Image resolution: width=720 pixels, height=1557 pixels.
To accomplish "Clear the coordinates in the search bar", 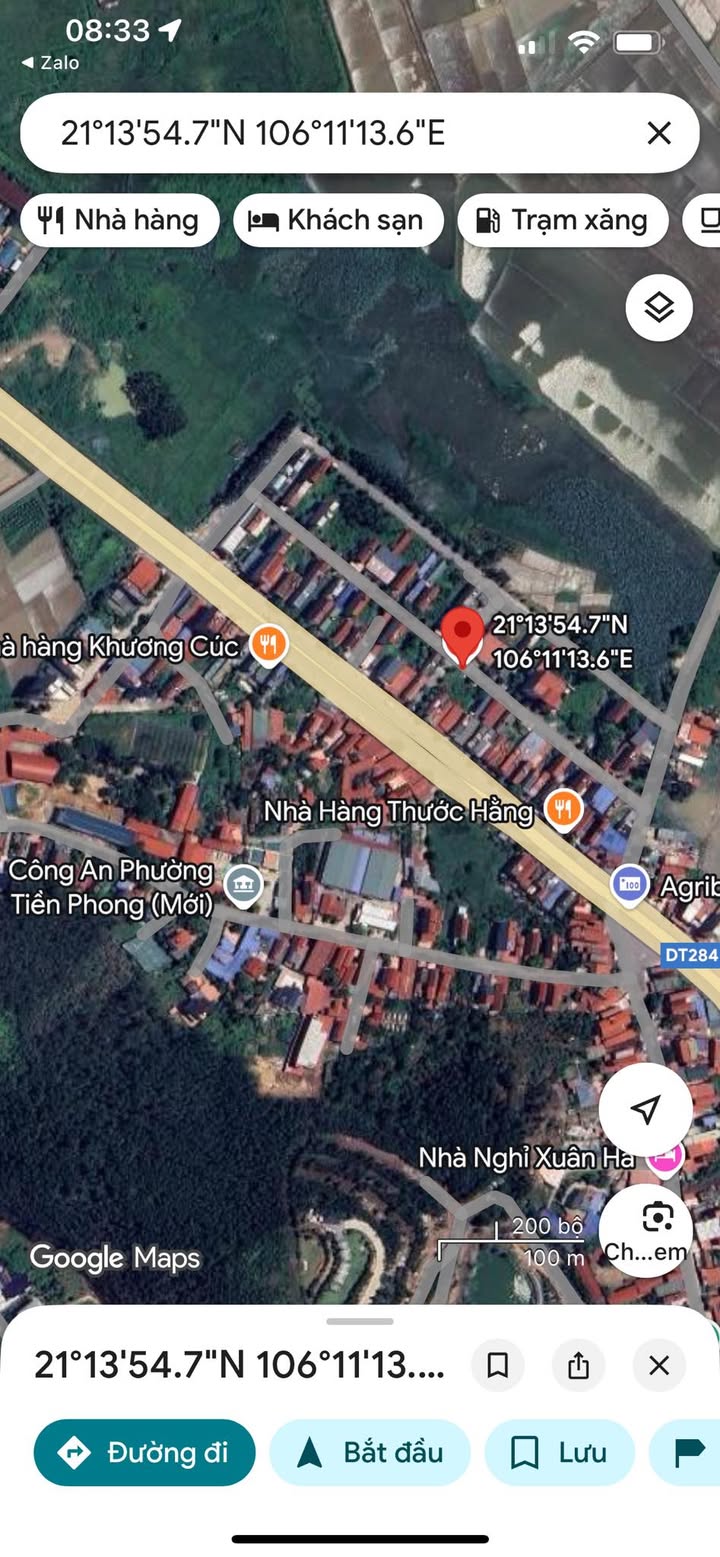I will click(x=659, y=133).
